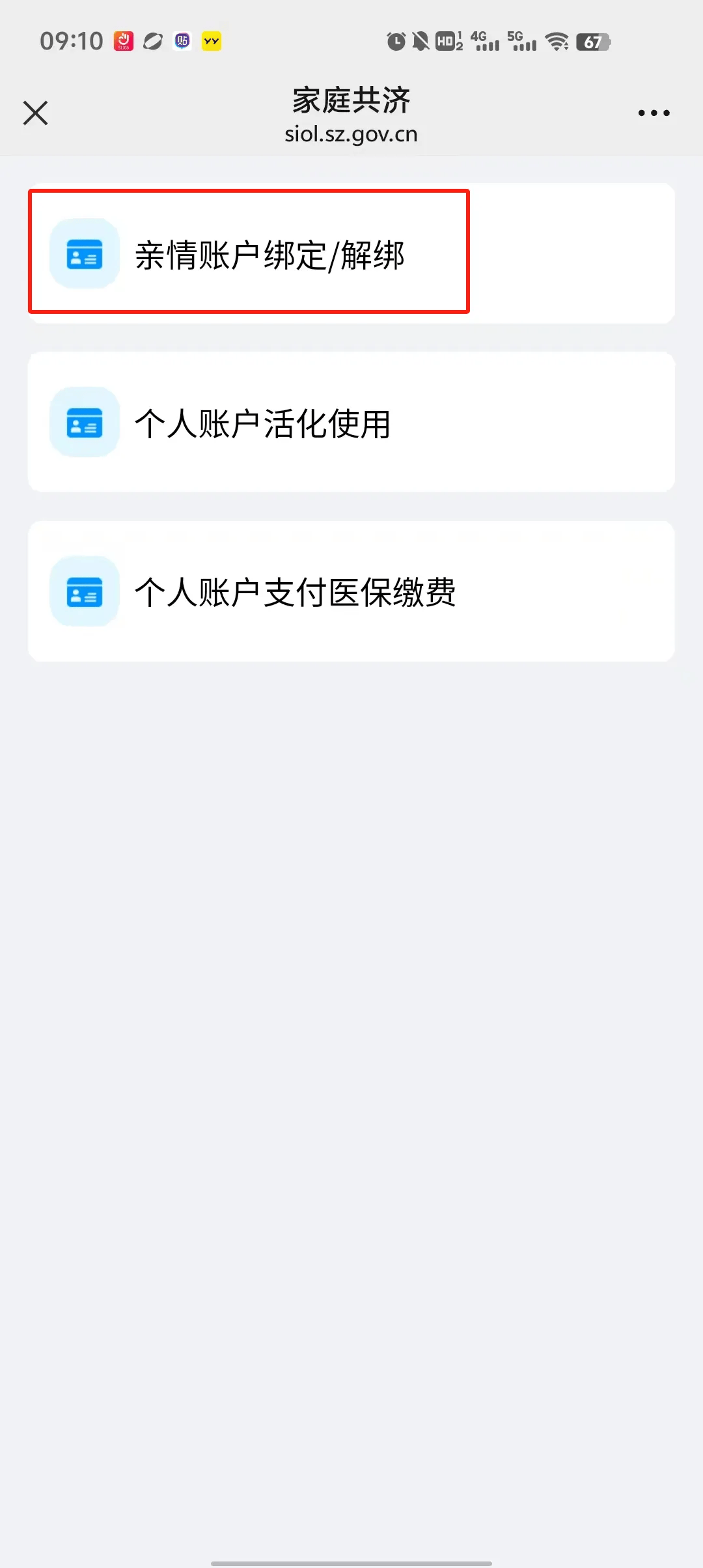
Task: Tap the card icon beside 亲情账户绑定/解绑
Action: (x=84, y=255)
